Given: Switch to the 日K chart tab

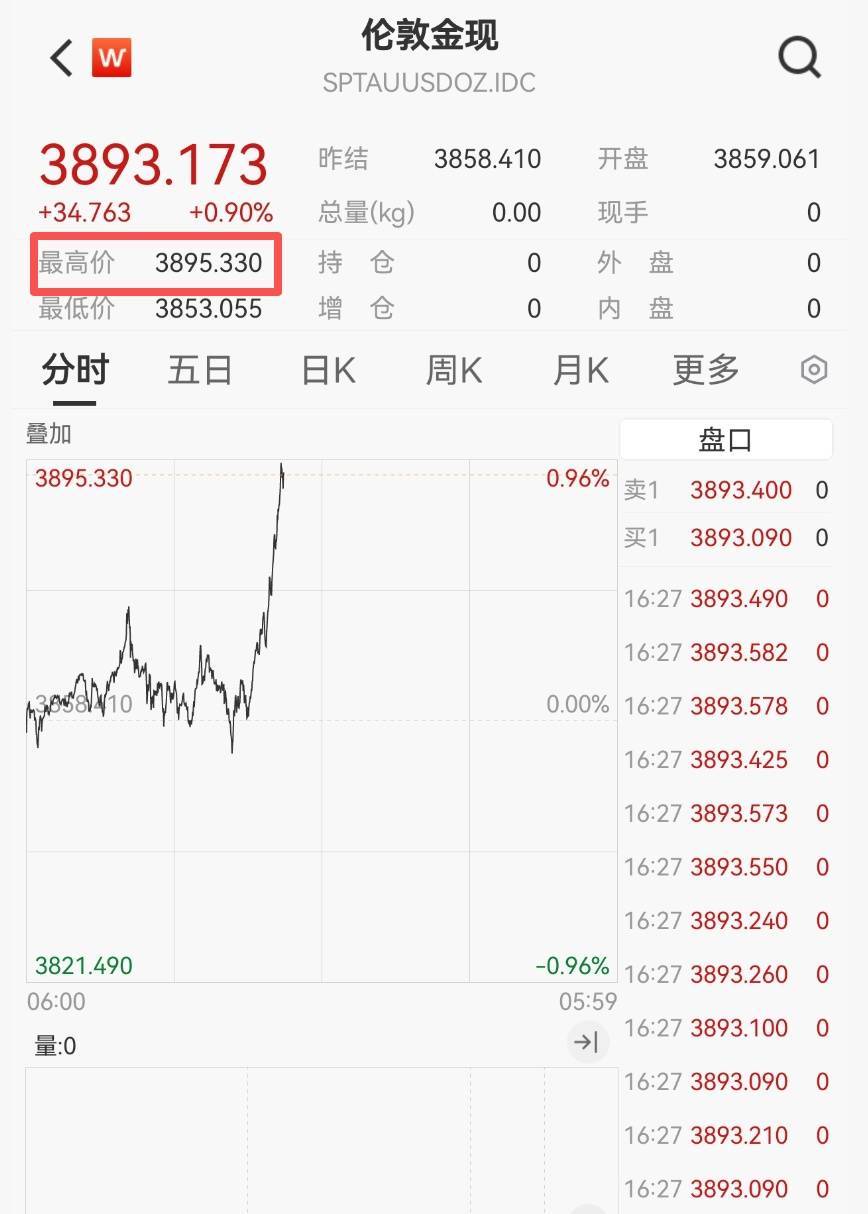Looking at the screenshot, I should [328, 371].
